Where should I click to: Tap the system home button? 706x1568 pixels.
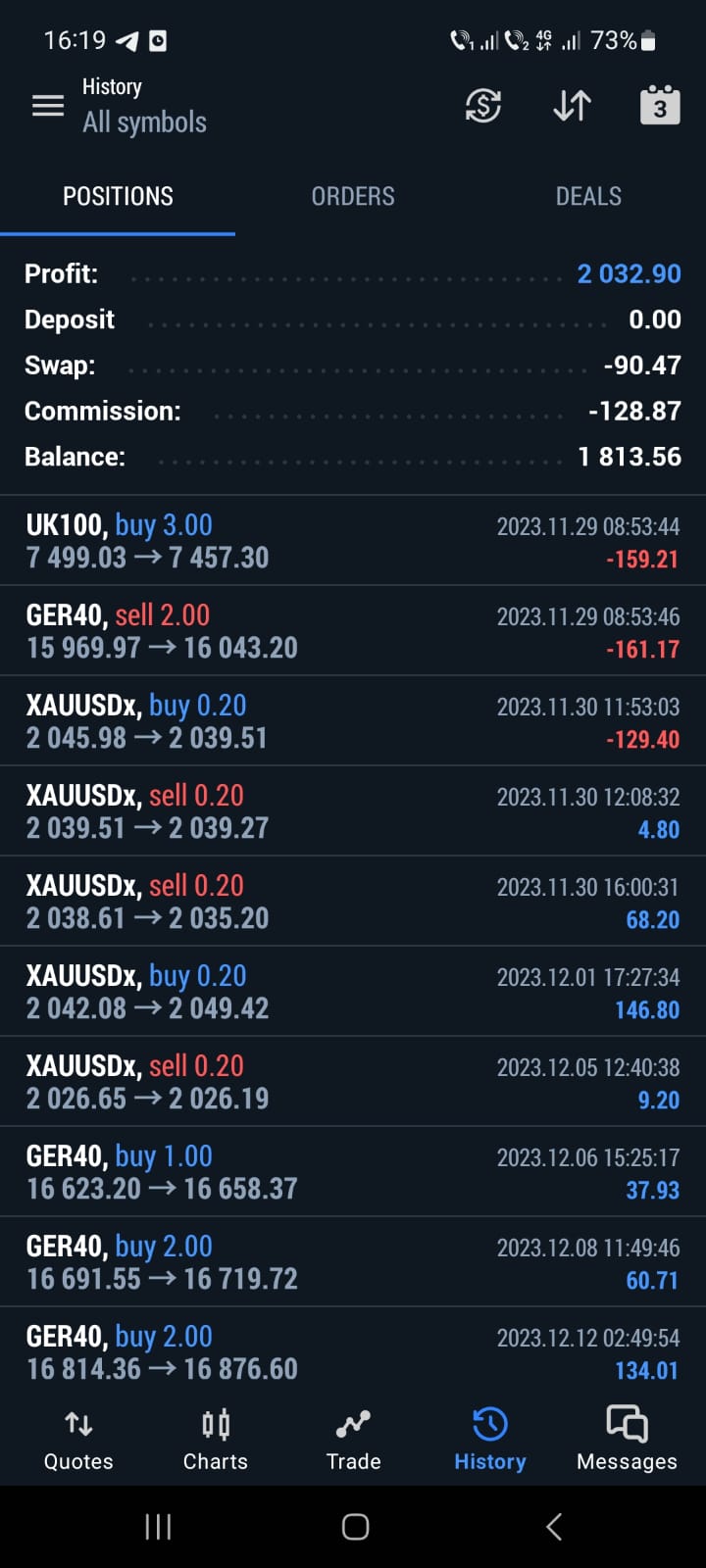tap(355, 1526)
